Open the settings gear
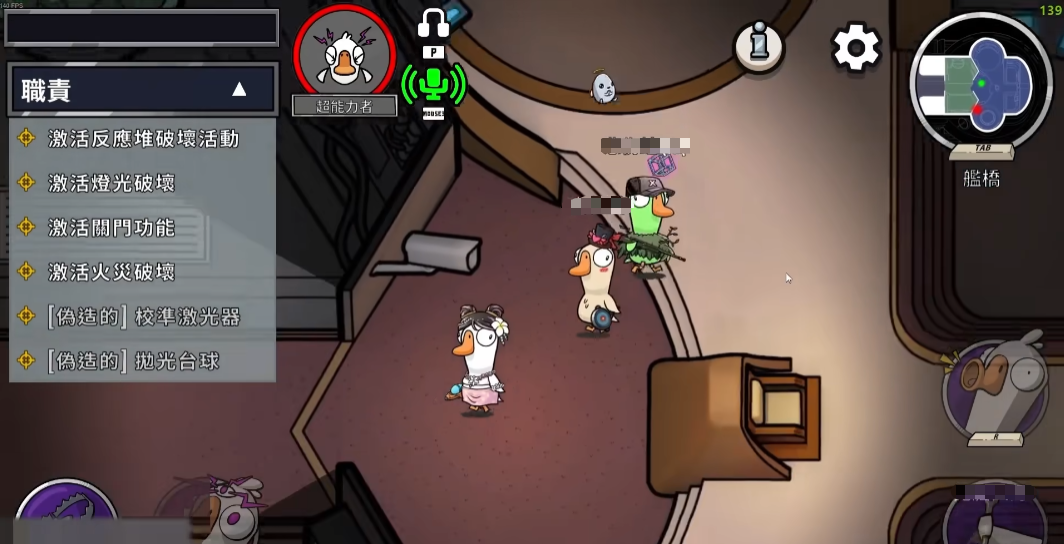 pyautogui.click(x=856, y=47)
